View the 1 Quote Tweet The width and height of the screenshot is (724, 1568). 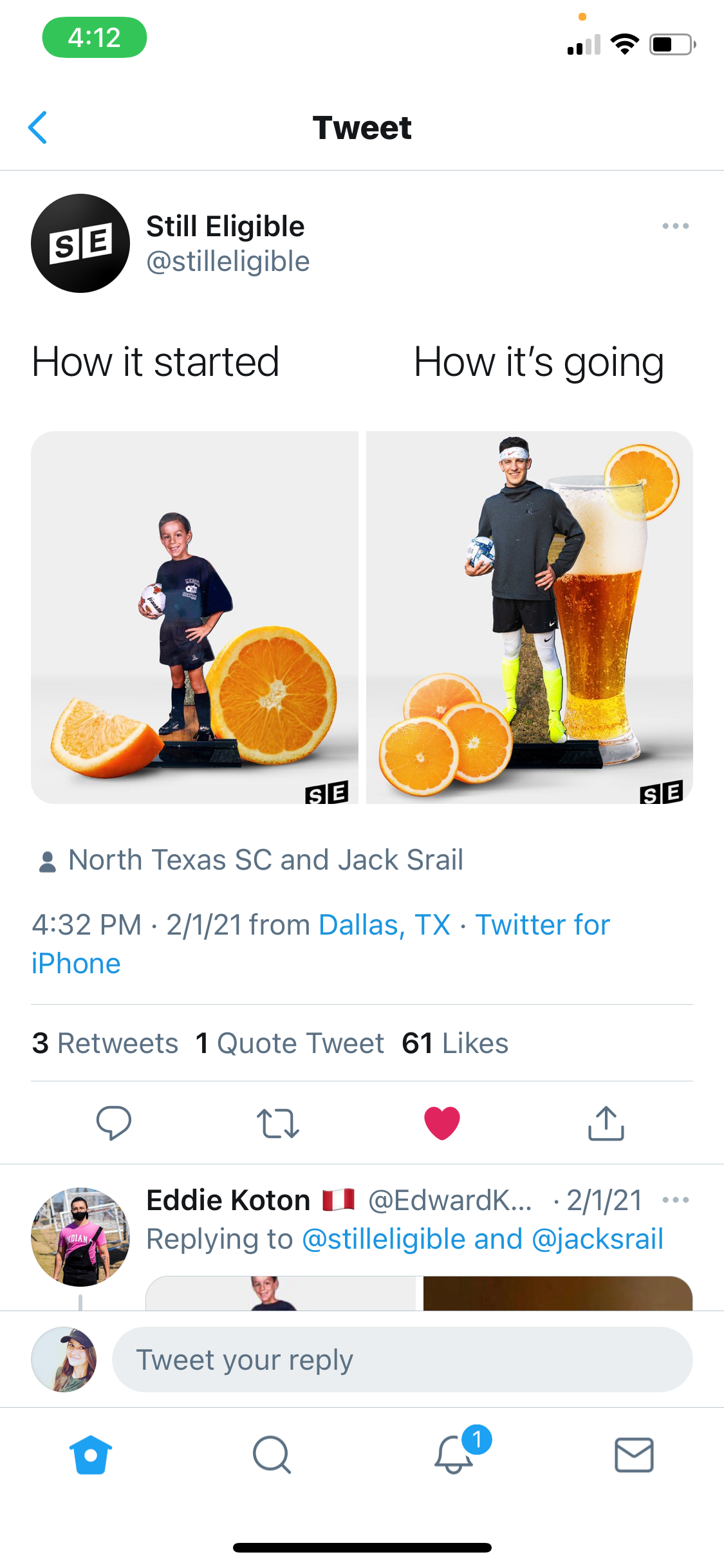[x=290, y=1043]
